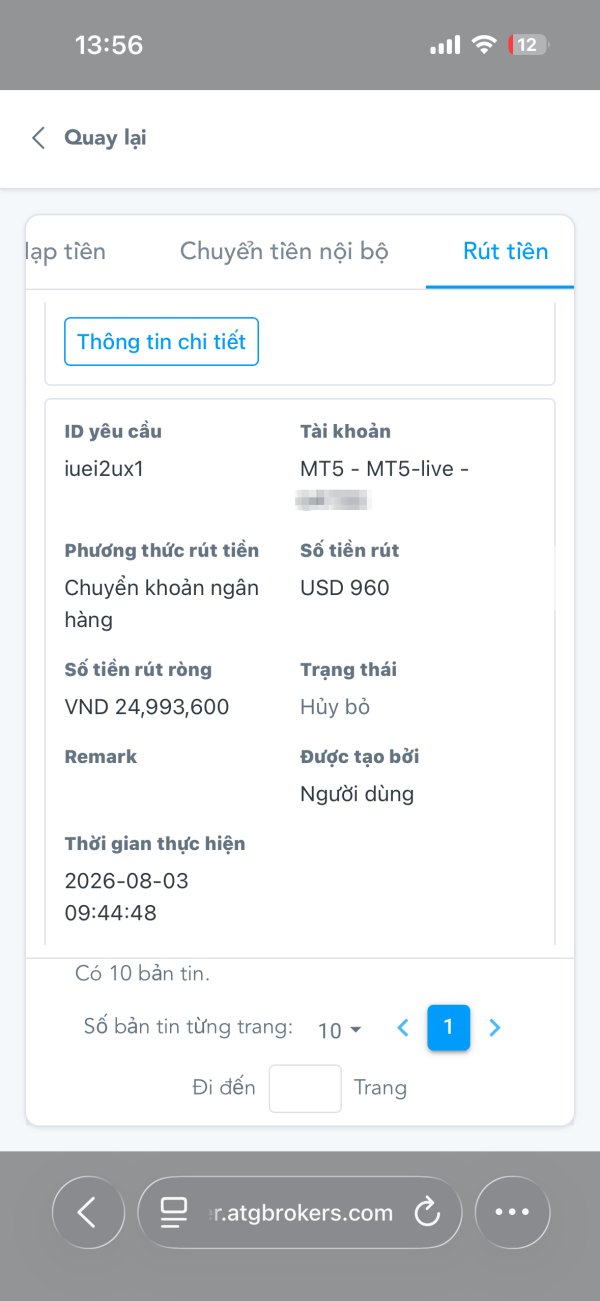
Task: Go back with Quay lại
Action: tap(89, 138)
